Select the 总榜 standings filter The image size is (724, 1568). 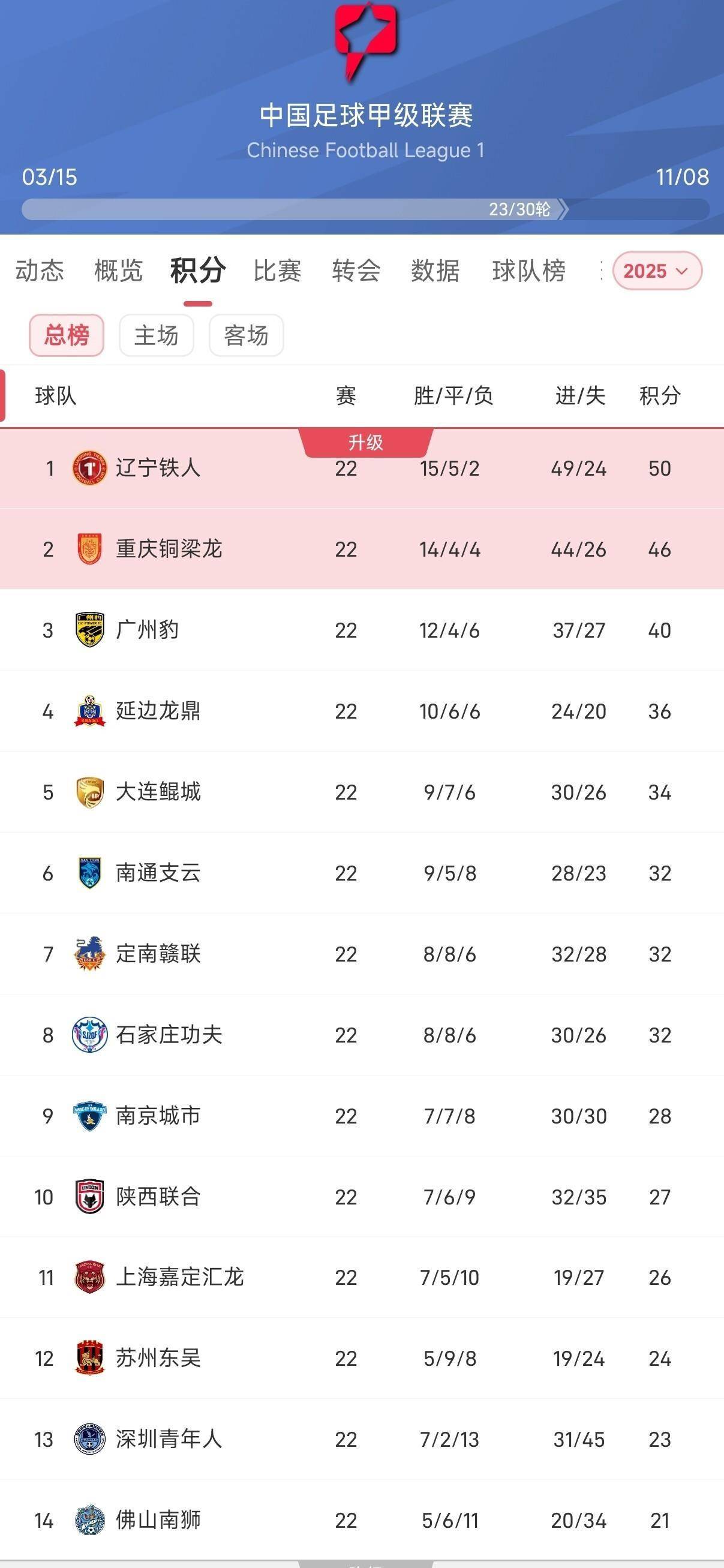click(67, 335)
